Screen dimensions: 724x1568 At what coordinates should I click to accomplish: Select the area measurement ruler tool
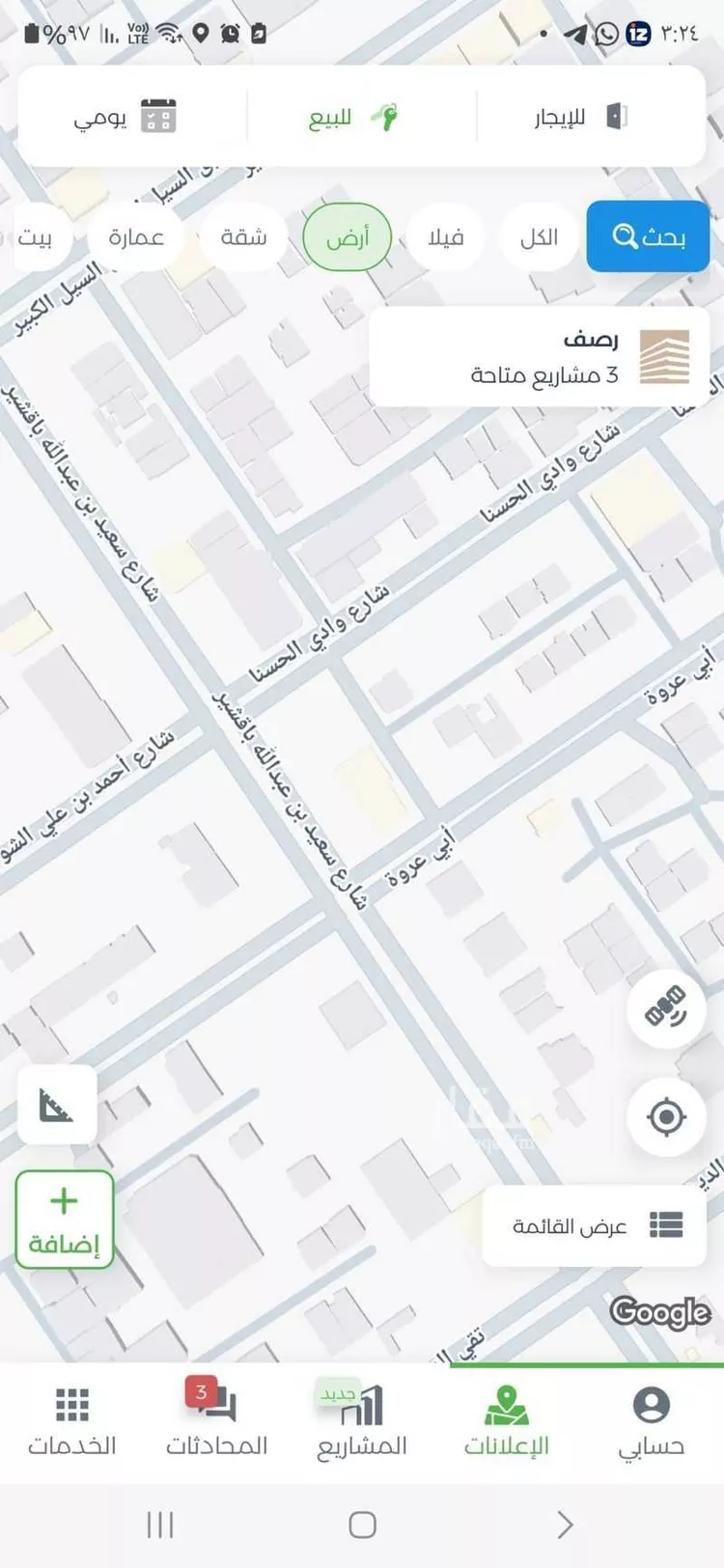tap(57, 1105)
